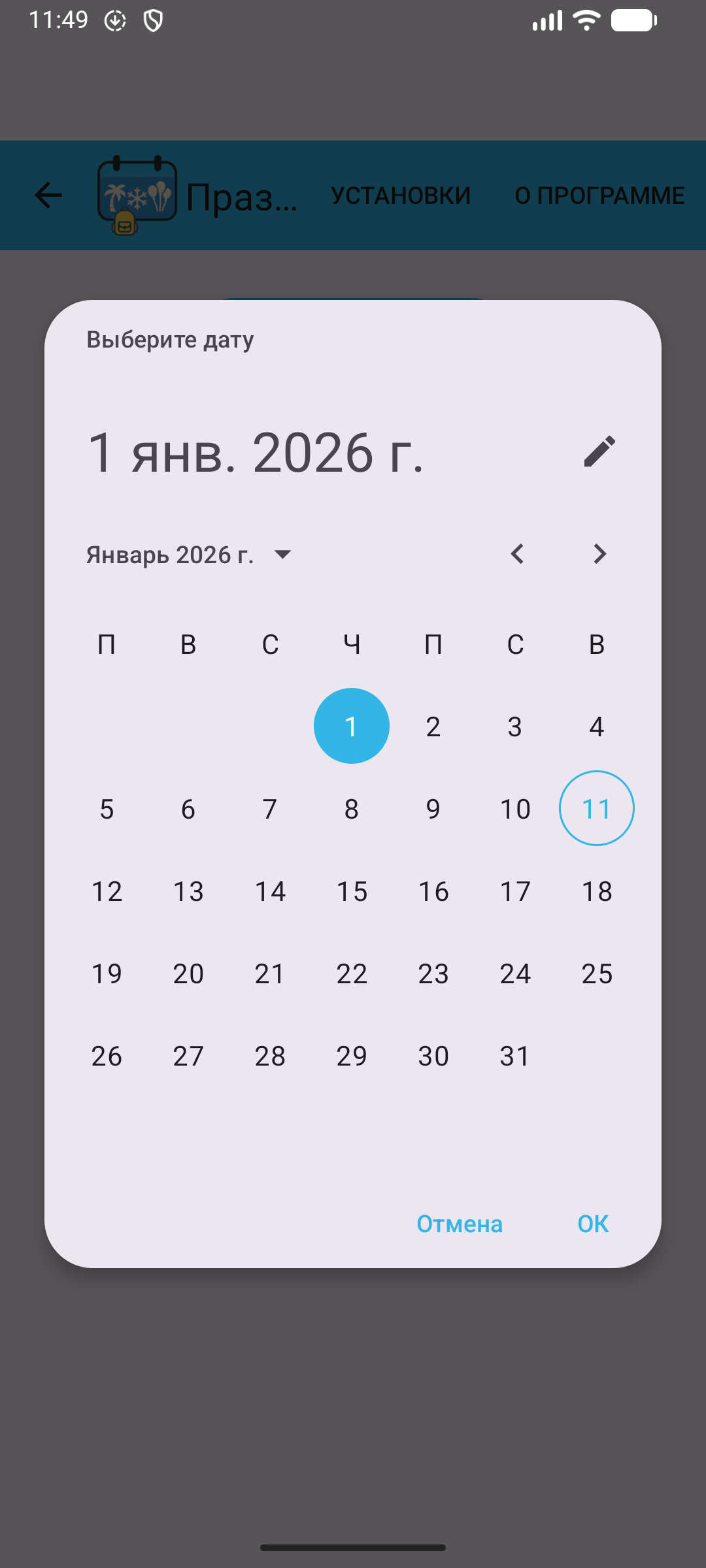Pick day 15 in the calendar

click(352, 891)
